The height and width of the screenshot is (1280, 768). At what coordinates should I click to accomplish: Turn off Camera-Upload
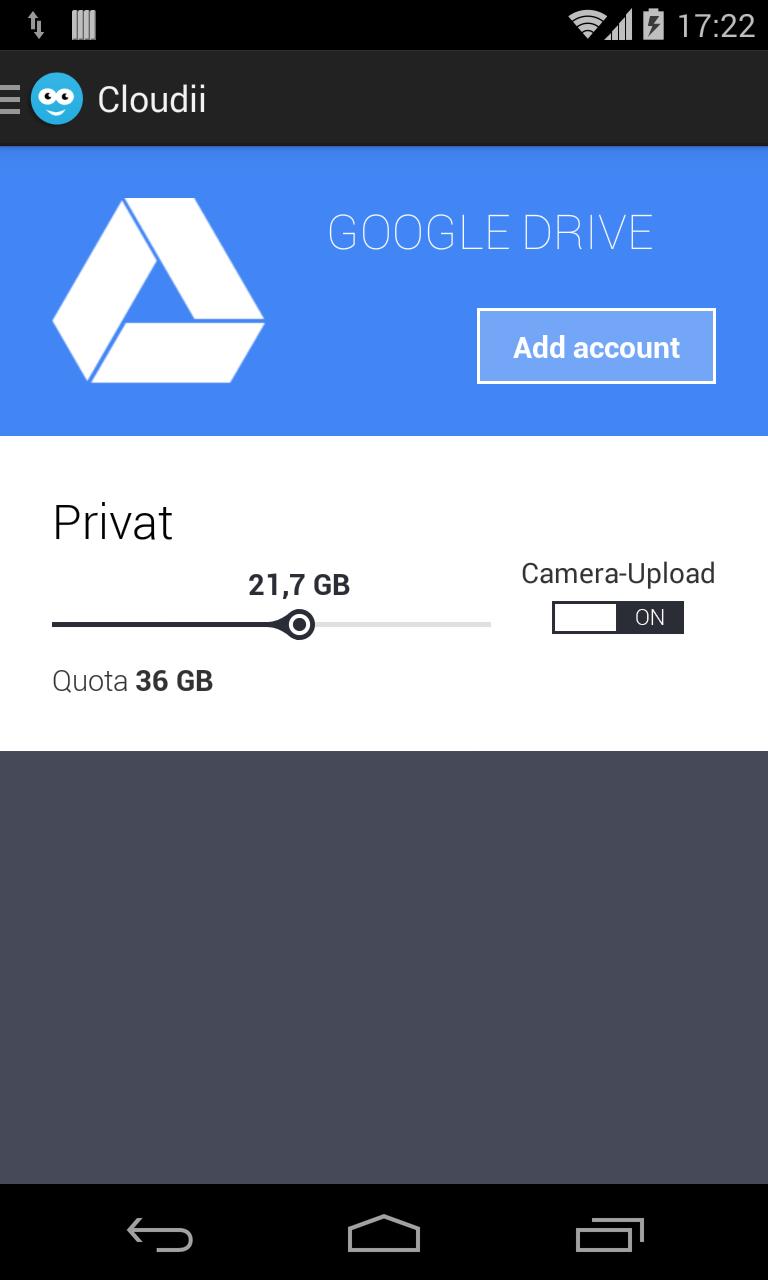coord(617,617)
